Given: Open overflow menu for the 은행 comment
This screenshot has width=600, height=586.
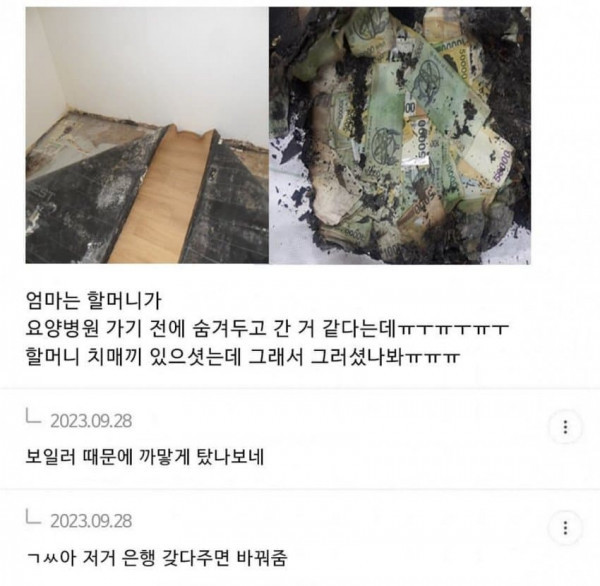Looking at the screenshot, I should point(565,529).
